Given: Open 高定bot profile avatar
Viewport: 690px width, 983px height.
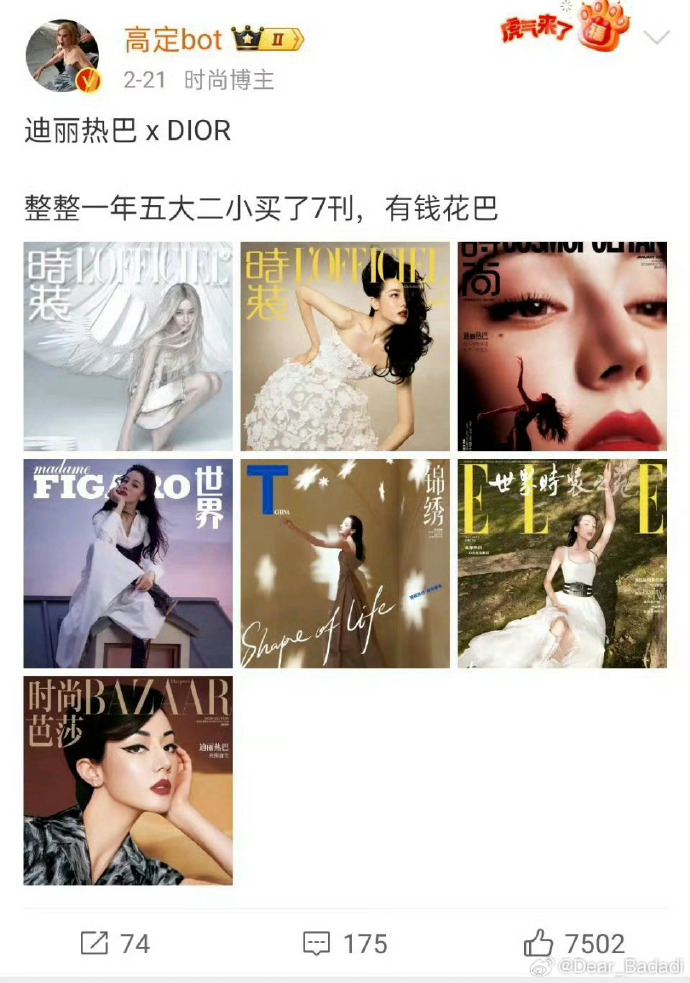Looking at the screenshot, I should (x=62, y=56).
